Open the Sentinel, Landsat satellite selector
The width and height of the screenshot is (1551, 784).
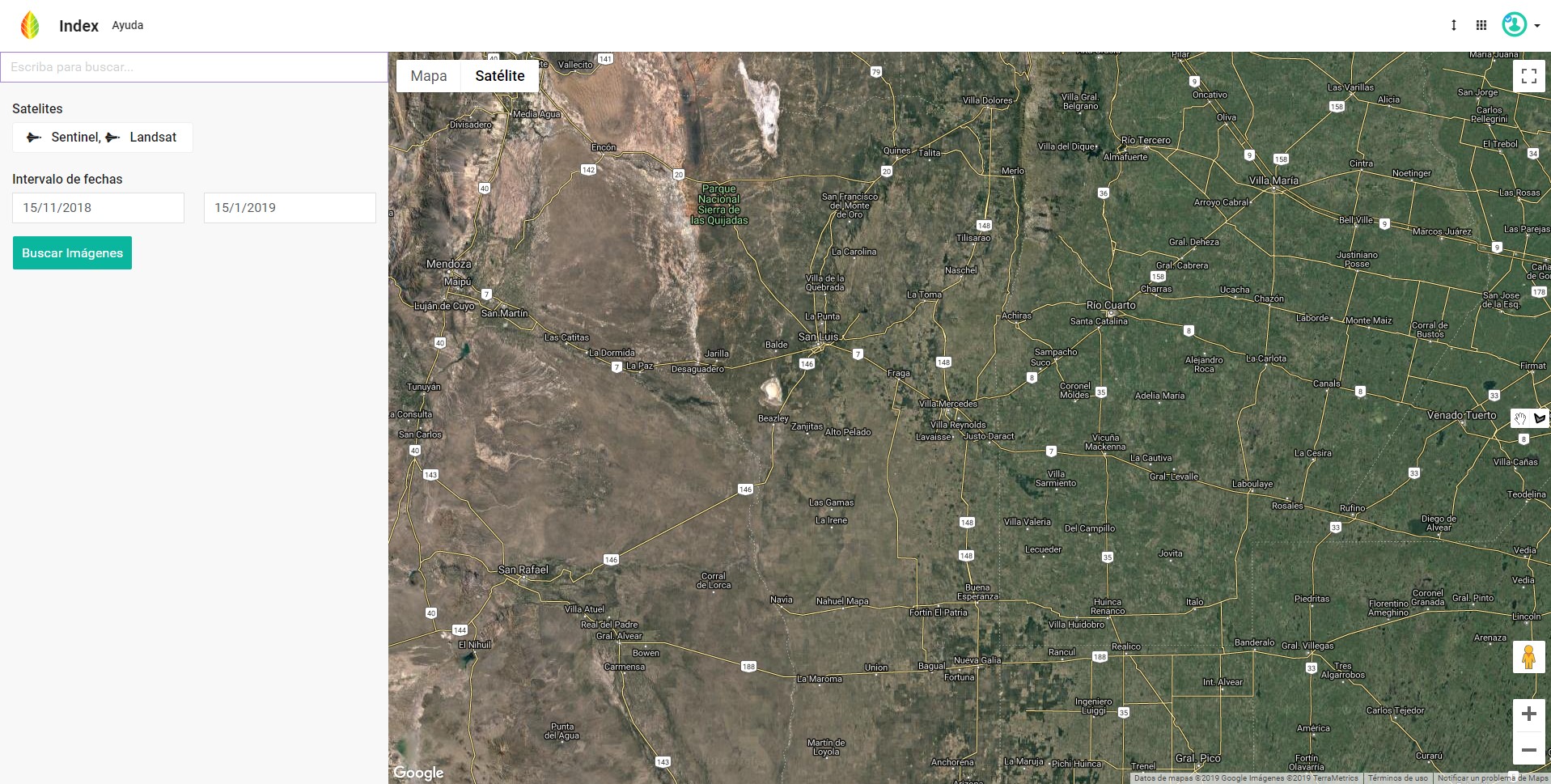coord(102,138)
